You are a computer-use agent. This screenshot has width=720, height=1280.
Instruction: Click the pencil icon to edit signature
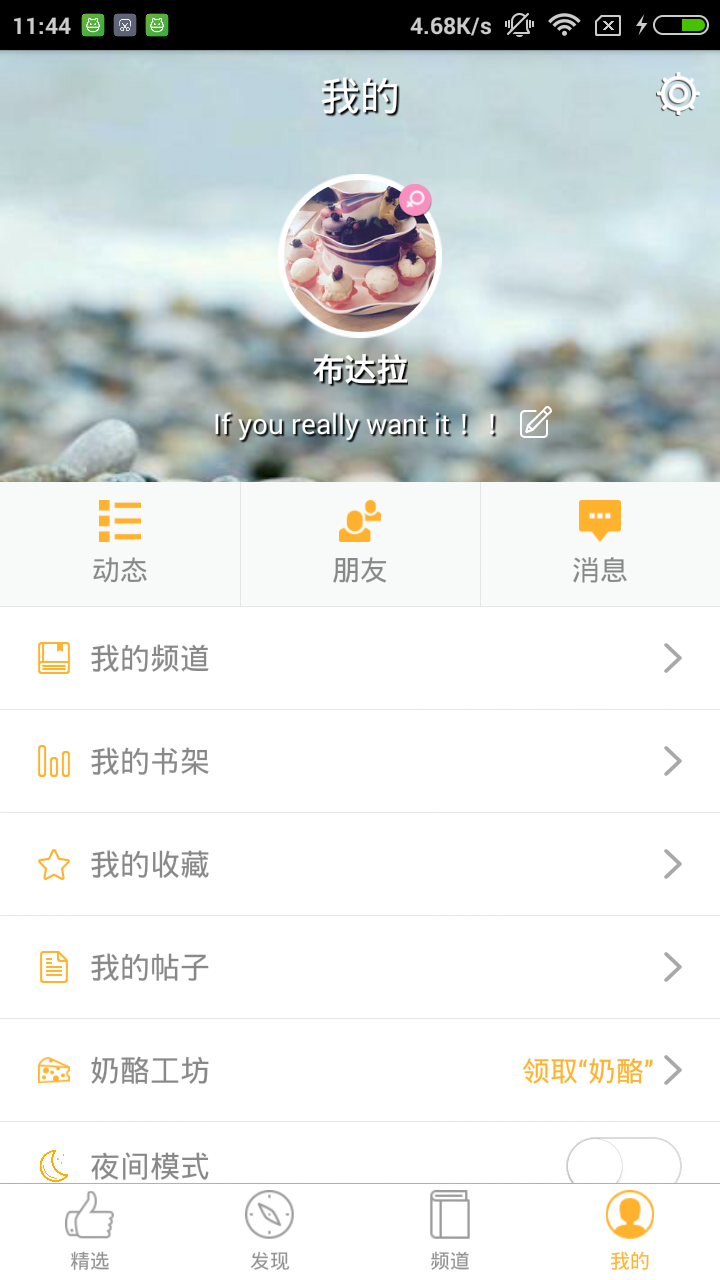pyautogui.click(x=534, y=423)
